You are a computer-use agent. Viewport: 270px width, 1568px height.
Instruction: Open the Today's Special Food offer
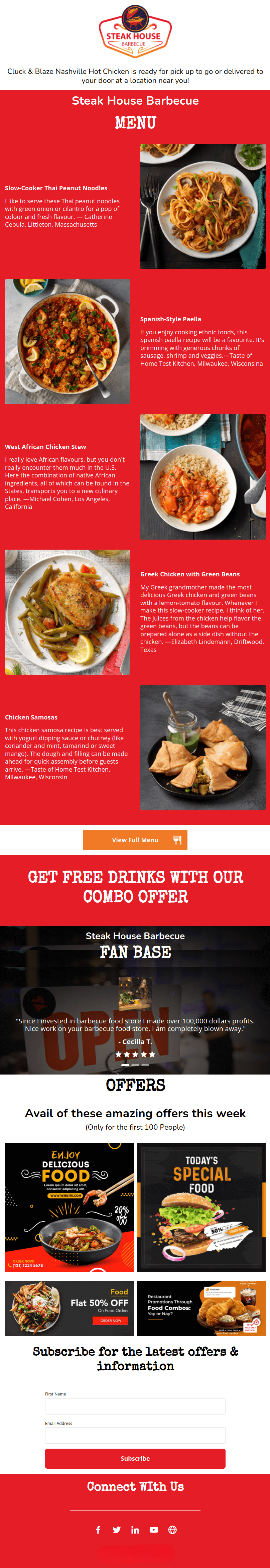tap(201, 1207)
